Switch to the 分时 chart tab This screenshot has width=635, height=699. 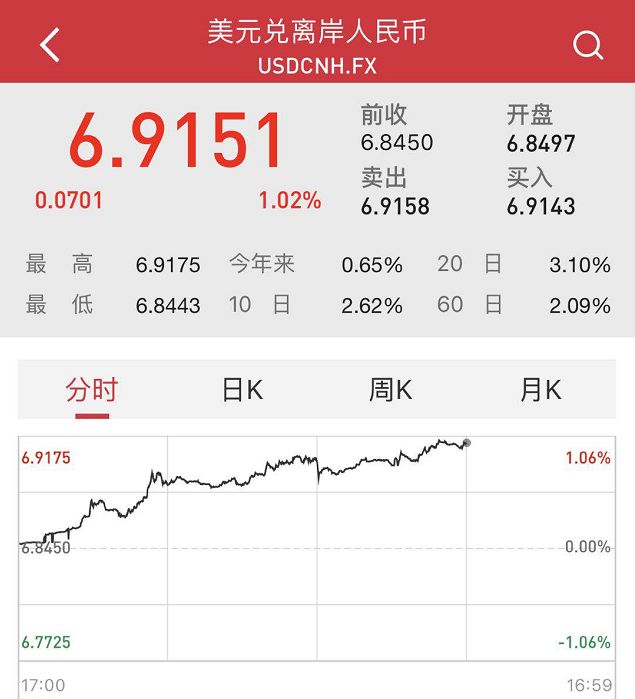pos(92,389)
